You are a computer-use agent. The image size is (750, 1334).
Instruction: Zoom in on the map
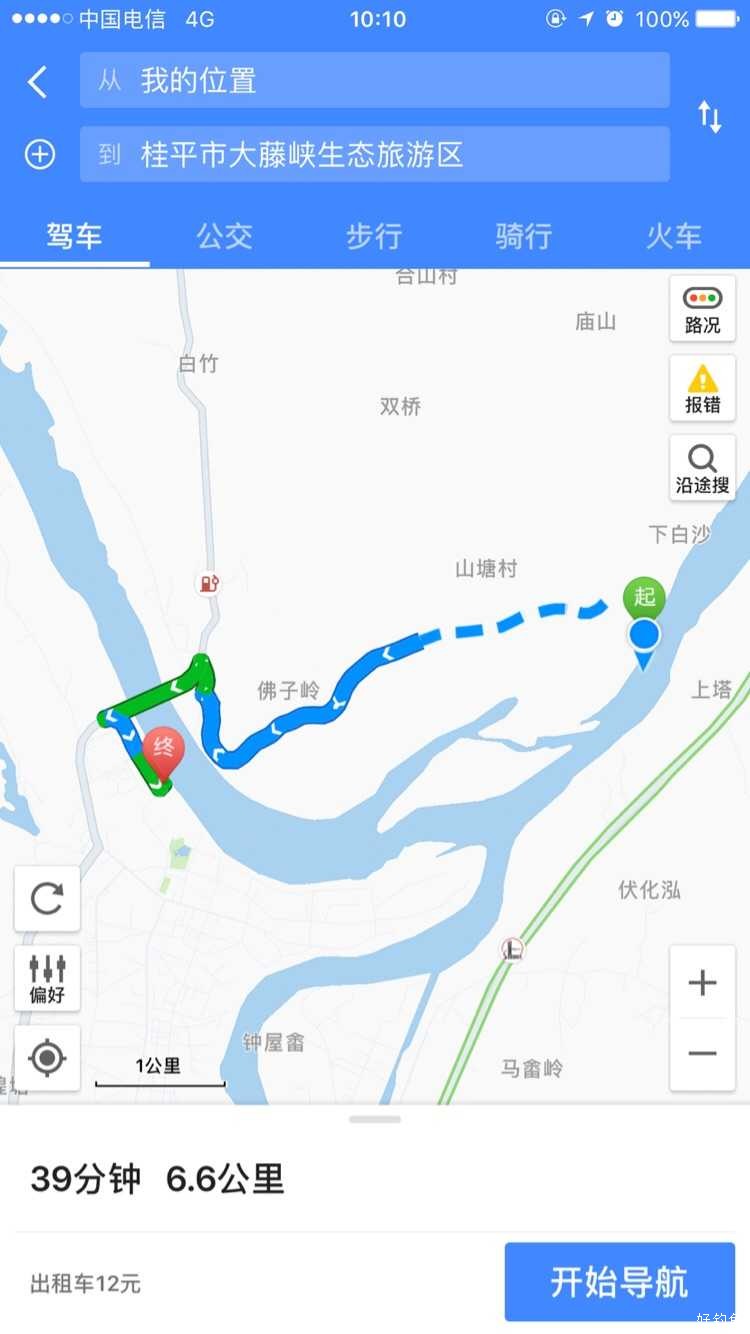702,982
